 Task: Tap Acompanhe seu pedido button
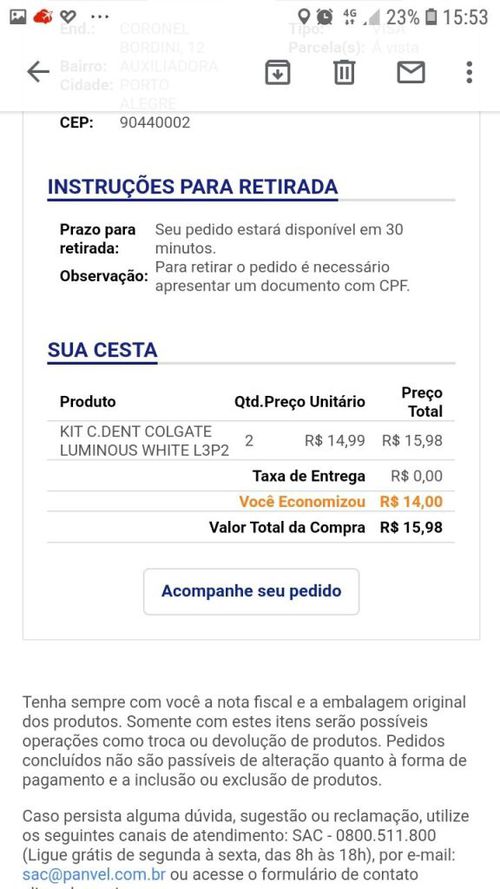pos(251,591)
